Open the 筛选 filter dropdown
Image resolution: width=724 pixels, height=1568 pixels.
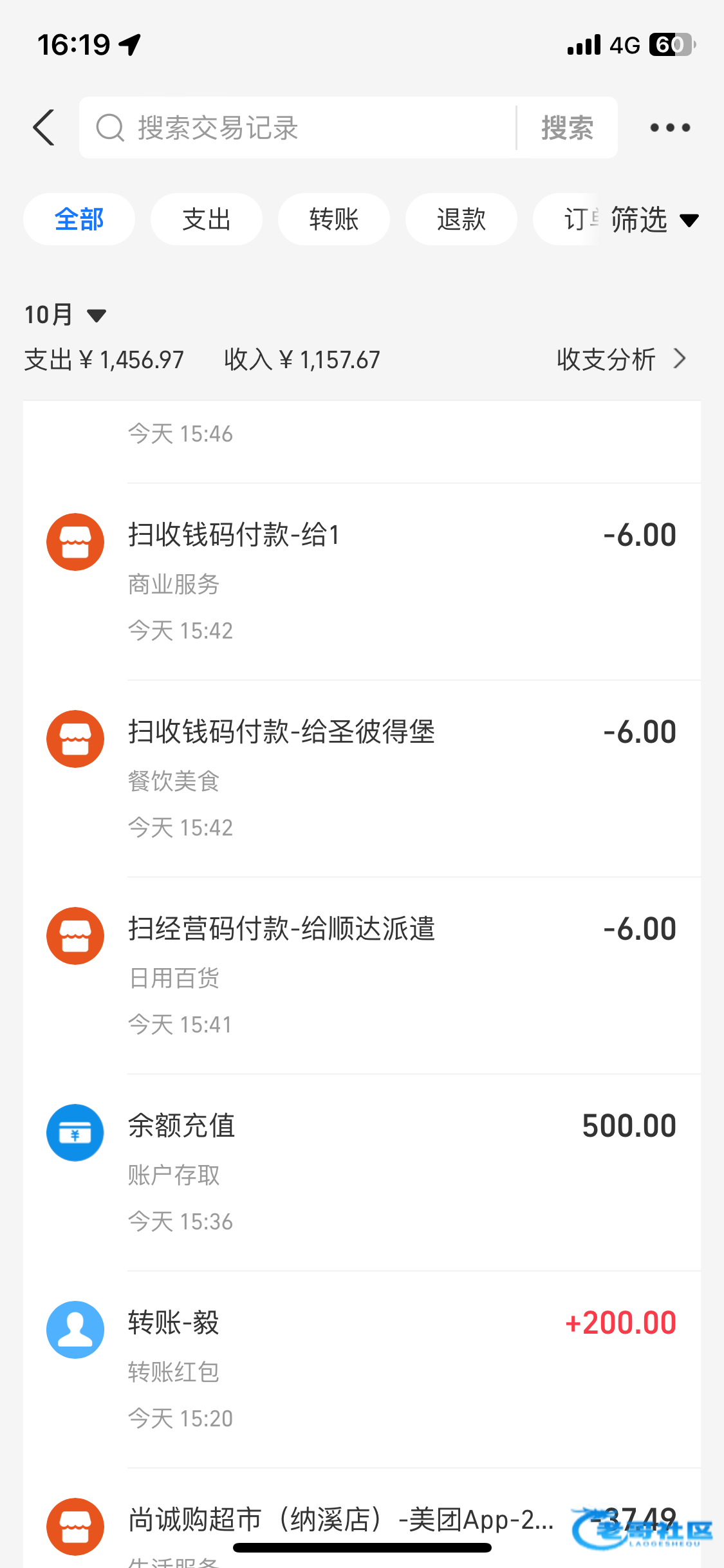(653, 220)
